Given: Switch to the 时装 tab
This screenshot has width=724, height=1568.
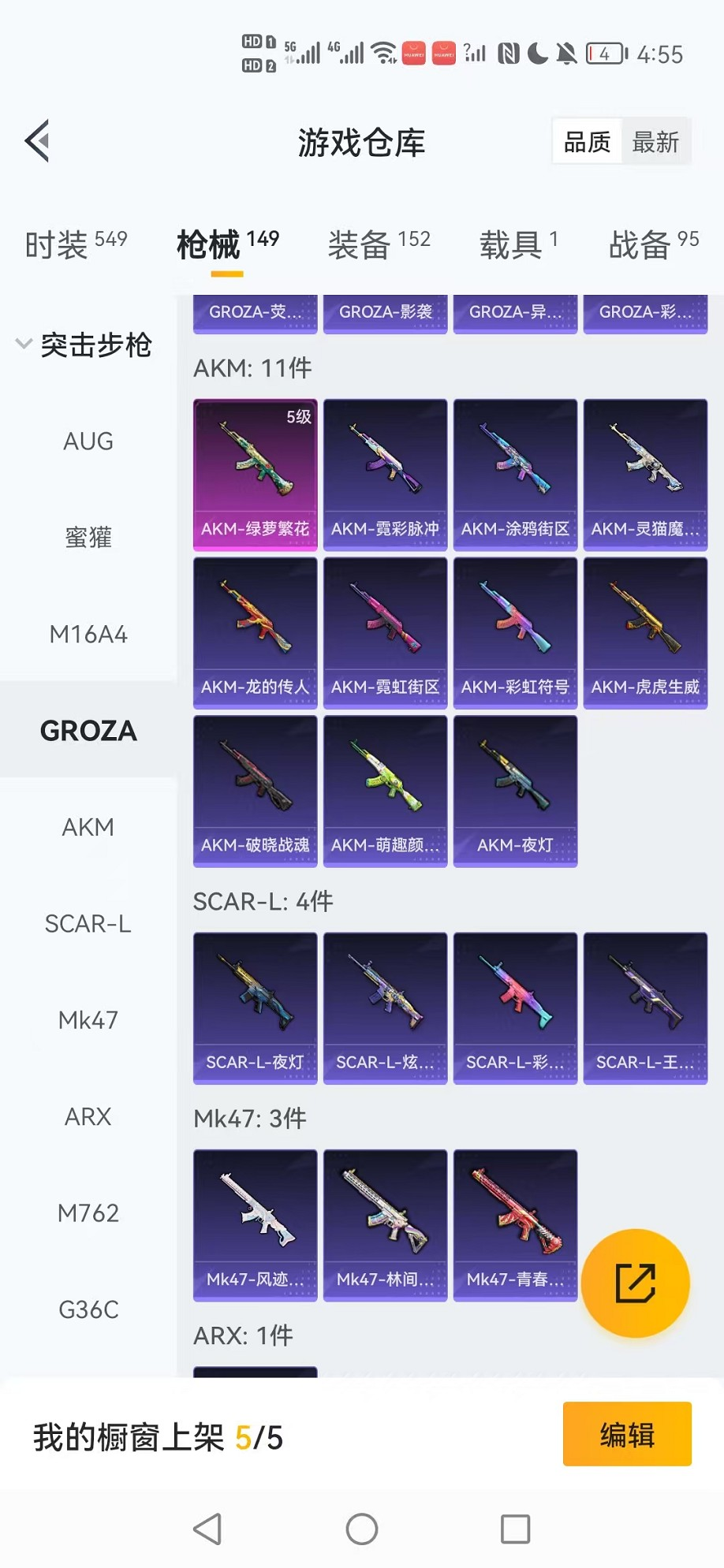Looking at the screenshot, I should [76, 244].
